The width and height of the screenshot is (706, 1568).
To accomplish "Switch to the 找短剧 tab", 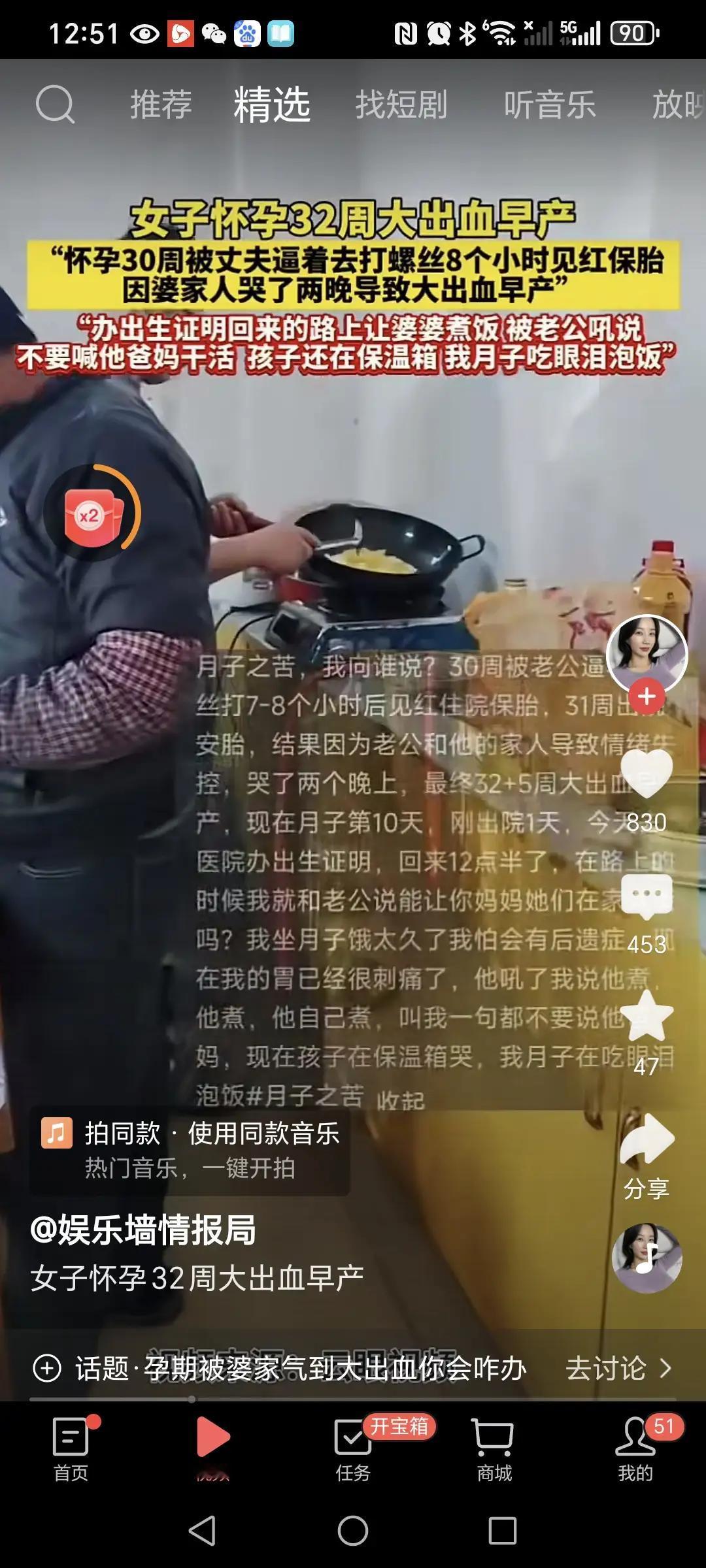I will pyautogui.click(x=401, y=105).
